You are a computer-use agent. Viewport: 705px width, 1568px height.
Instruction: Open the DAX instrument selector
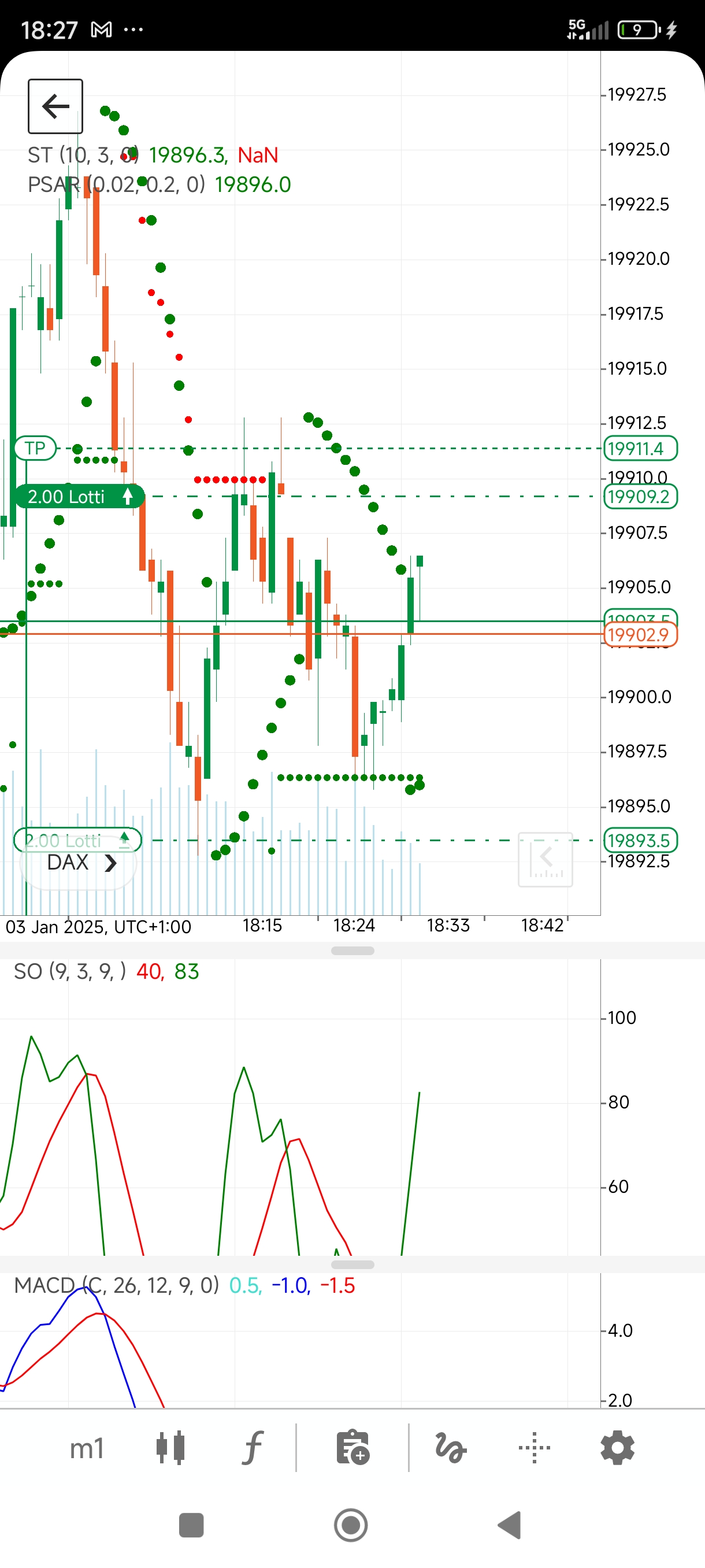[x=79, y=863]
